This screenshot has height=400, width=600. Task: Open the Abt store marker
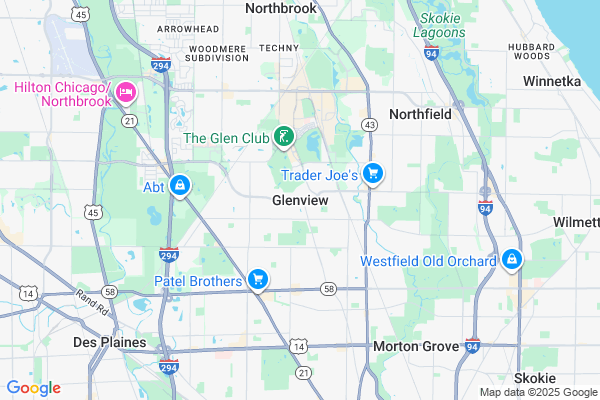click(x=179, y=185)
